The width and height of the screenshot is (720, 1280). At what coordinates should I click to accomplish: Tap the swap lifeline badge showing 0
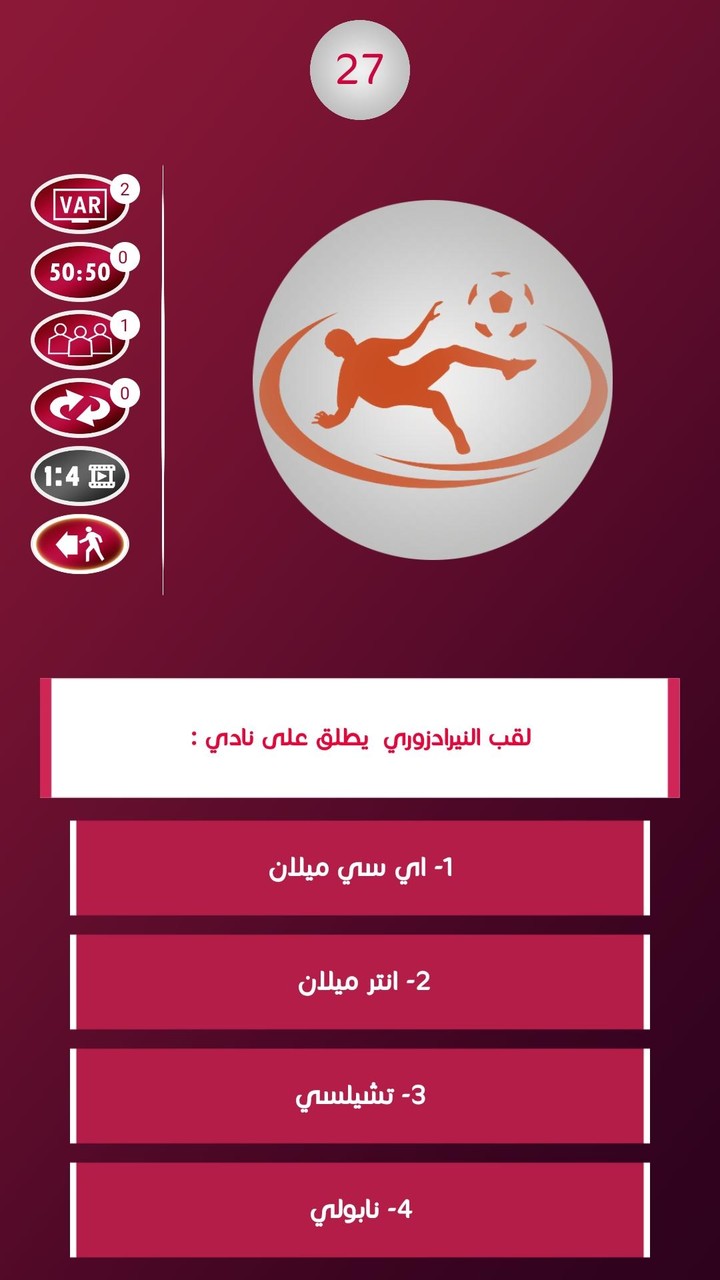124,390
